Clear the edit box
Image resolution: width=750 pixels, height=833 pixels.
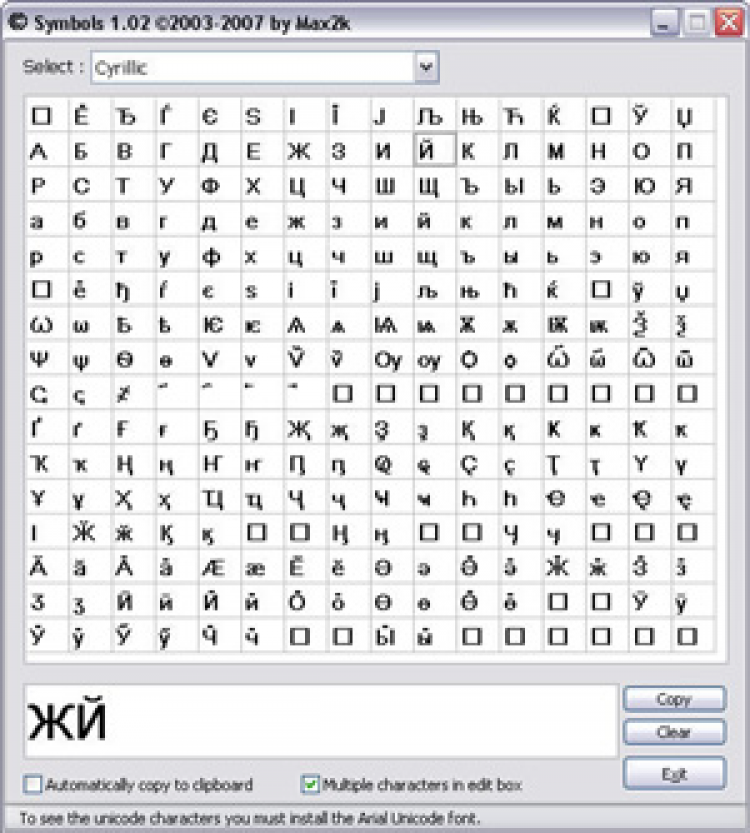[x=673, y=732]
